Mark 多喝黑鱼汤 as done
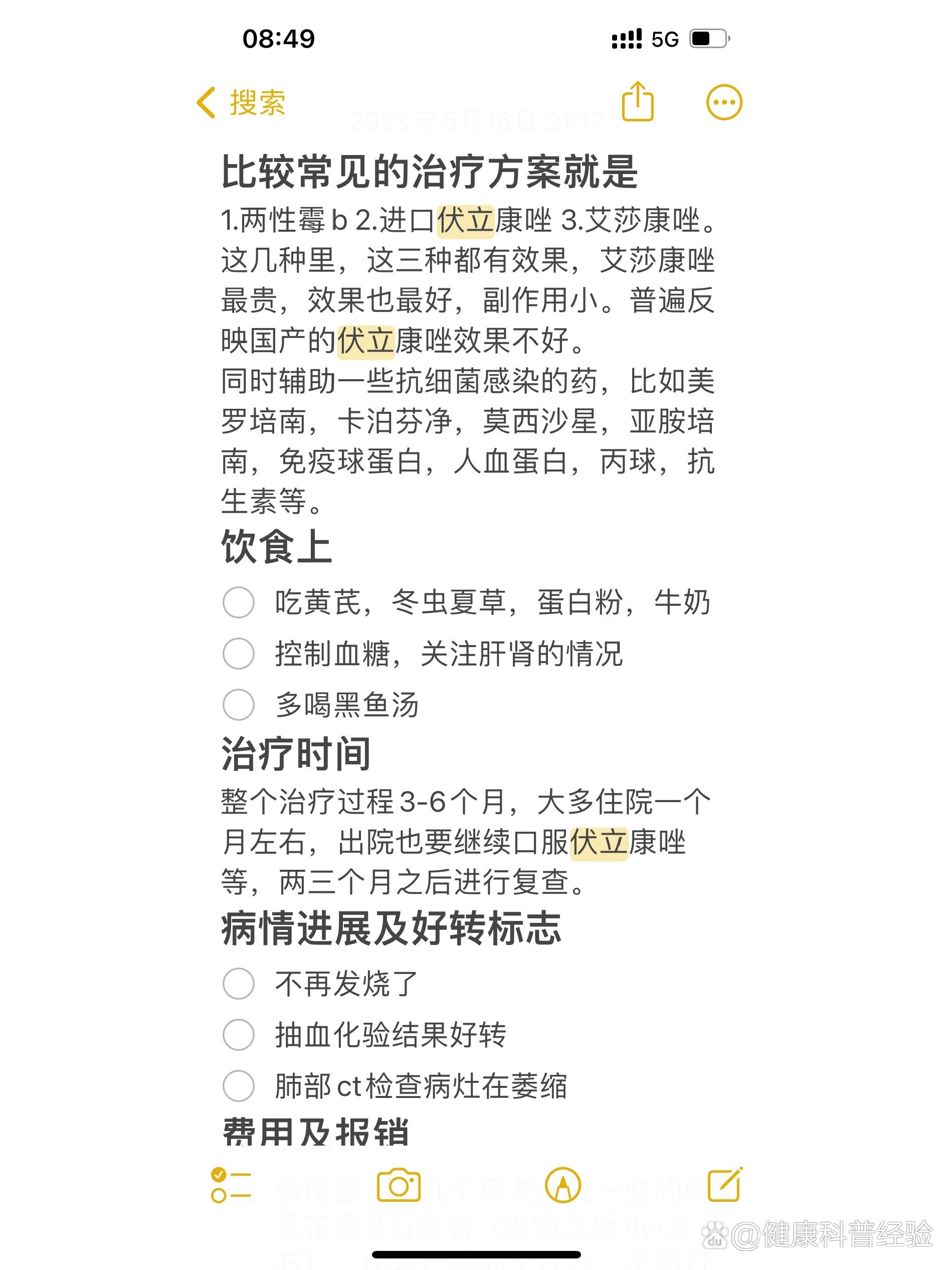The height and width of the screenshot is (1270, 952). click(238, 705)
